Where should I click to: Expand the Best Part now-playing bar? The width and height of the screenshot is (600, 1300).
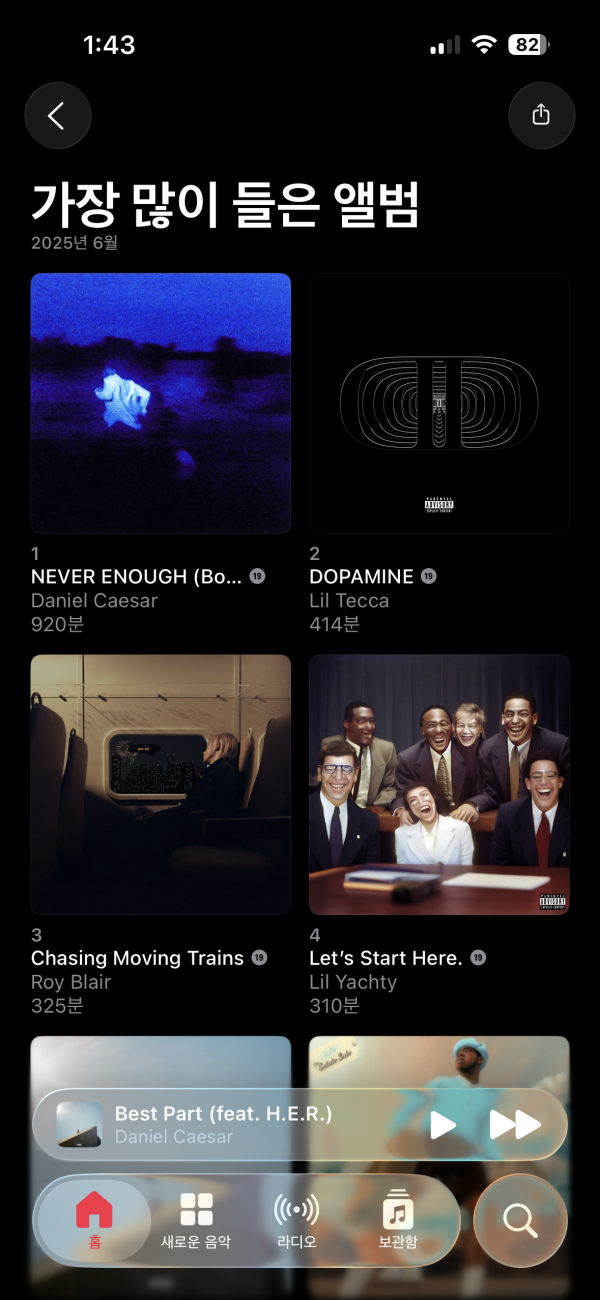tap(240, 1124)
